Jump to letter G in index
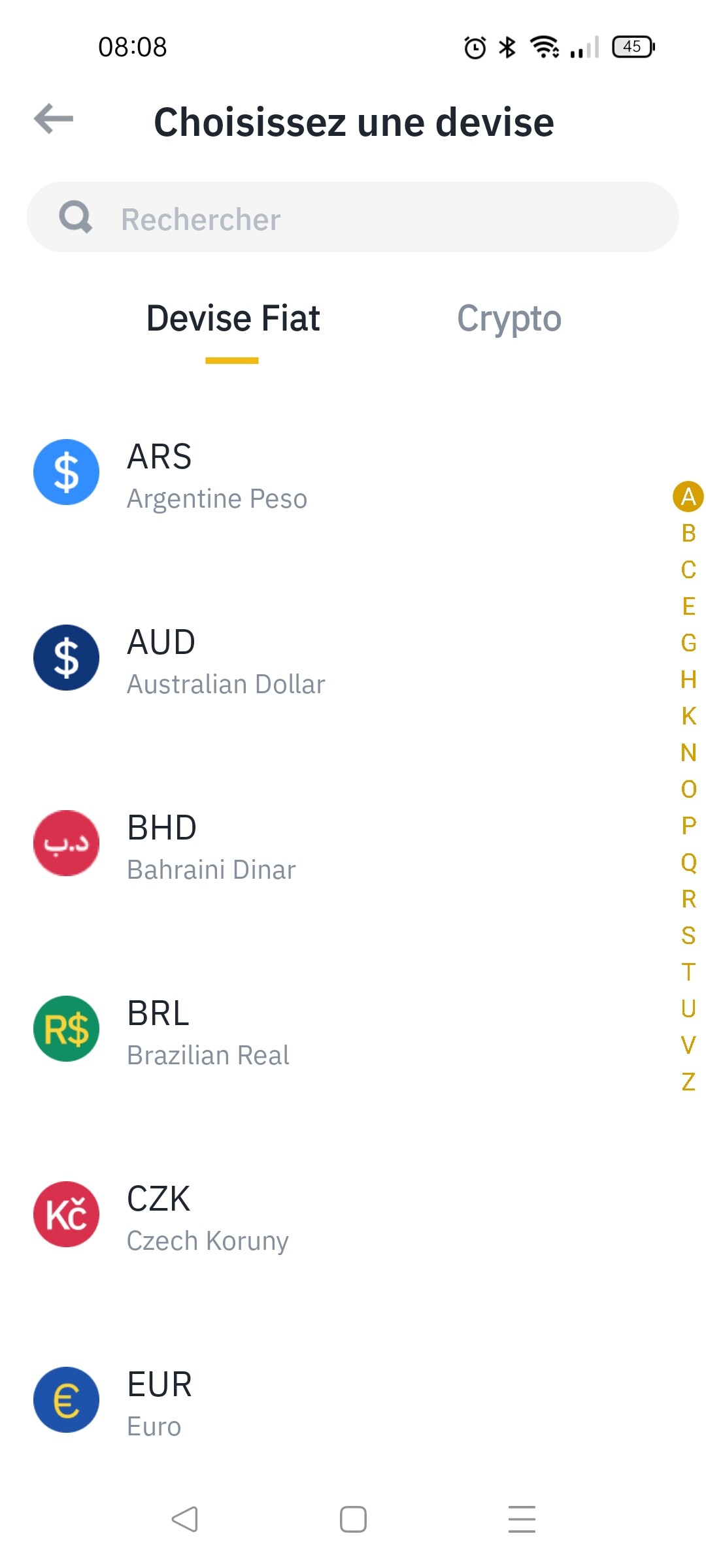Viewport: 706px width, 1568px height. (688, 643)
